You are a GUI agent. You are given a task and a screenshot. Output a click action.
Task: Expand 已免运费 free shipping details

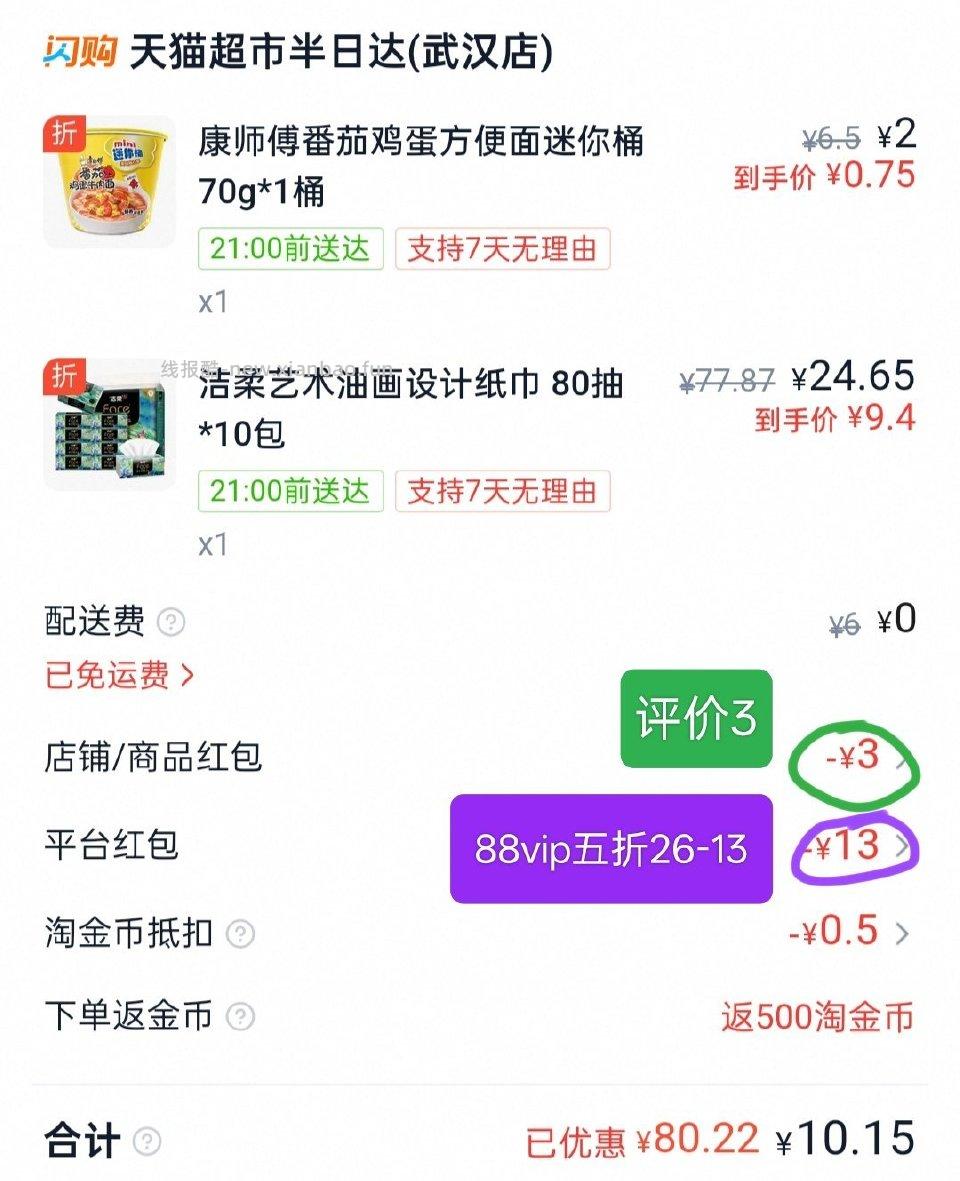tap(120, 674)
